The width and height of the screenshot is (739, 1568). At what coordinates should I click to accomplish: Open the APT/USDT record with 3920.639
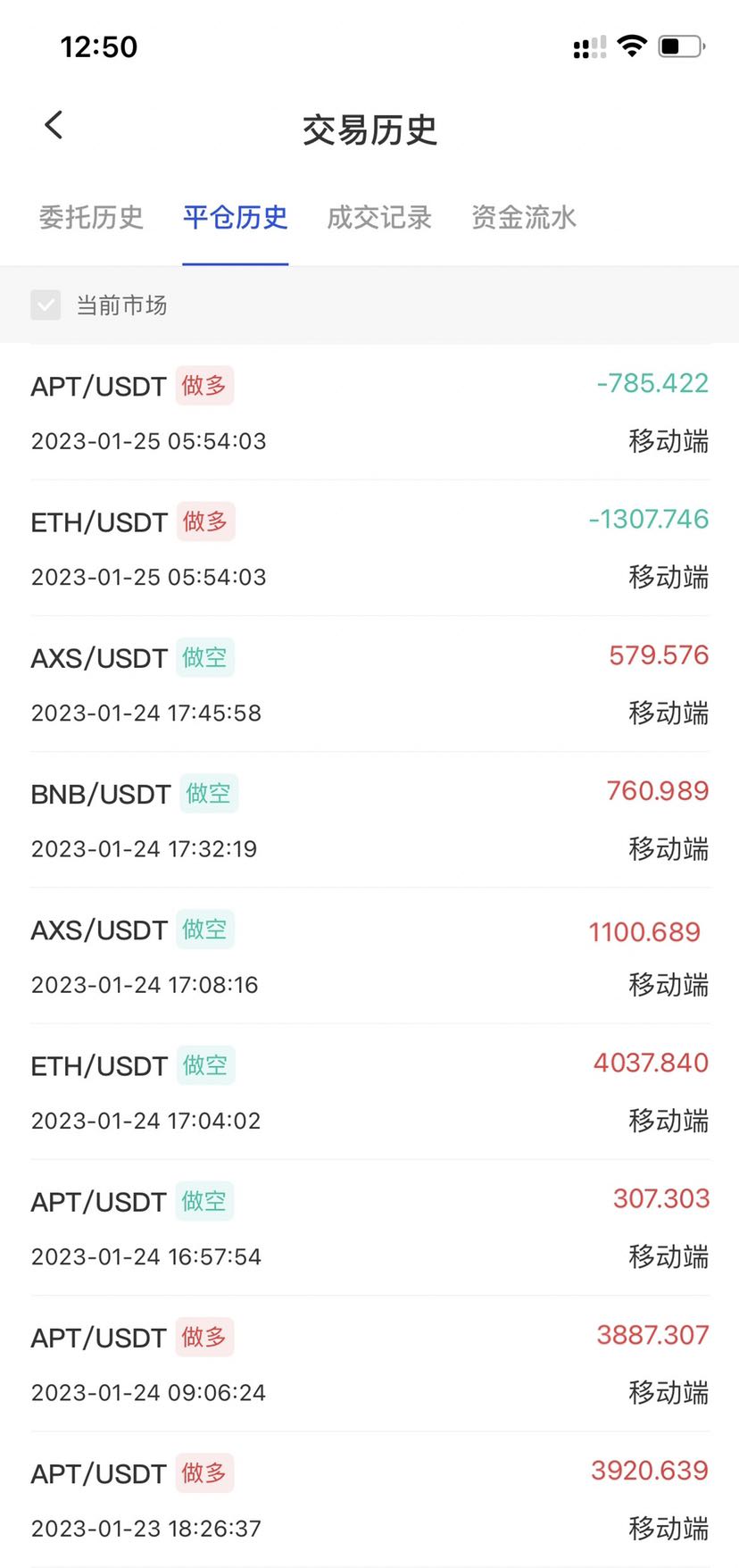(x=369, y=1499)
